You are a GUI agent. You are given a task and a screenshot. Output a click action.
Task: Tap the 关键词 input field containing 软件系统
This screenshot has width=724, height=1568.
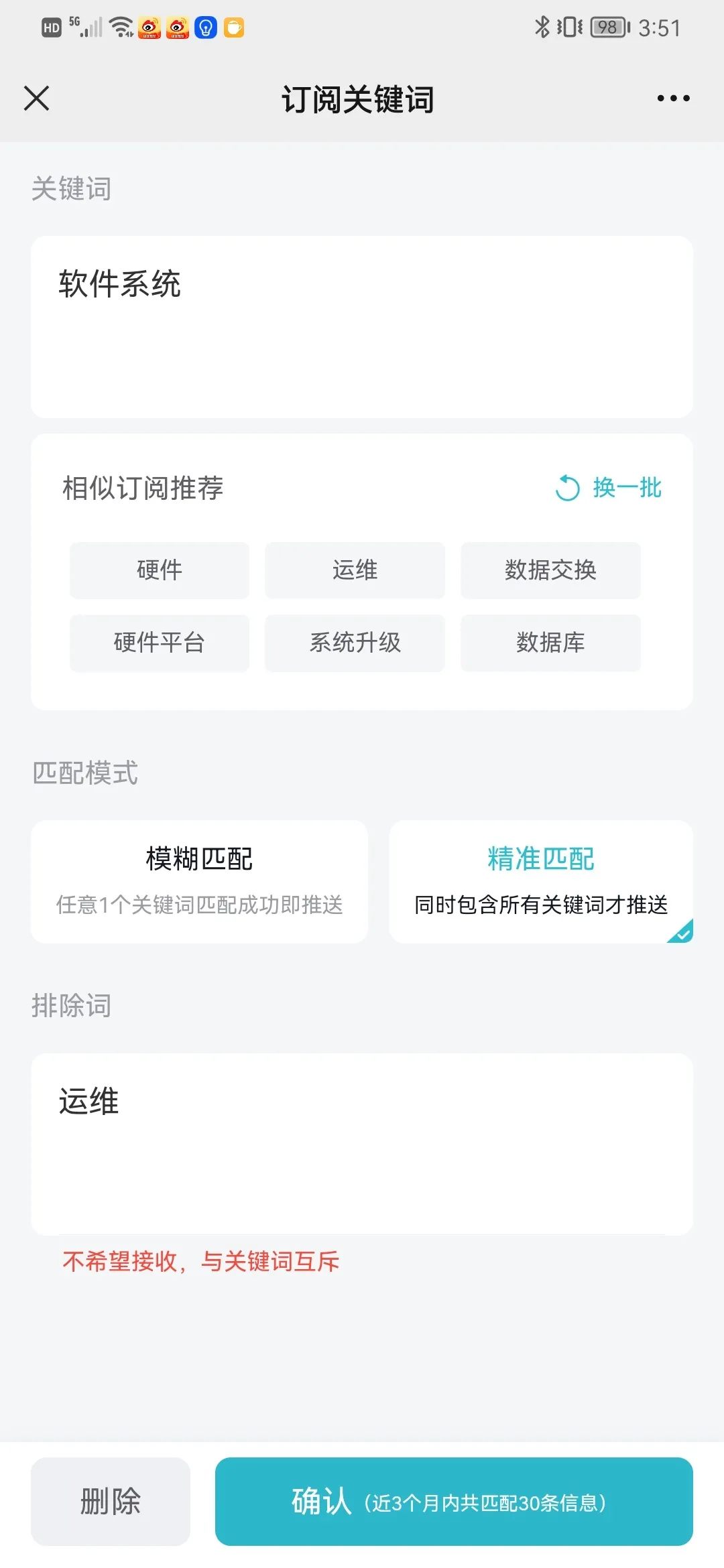[362, 326]
